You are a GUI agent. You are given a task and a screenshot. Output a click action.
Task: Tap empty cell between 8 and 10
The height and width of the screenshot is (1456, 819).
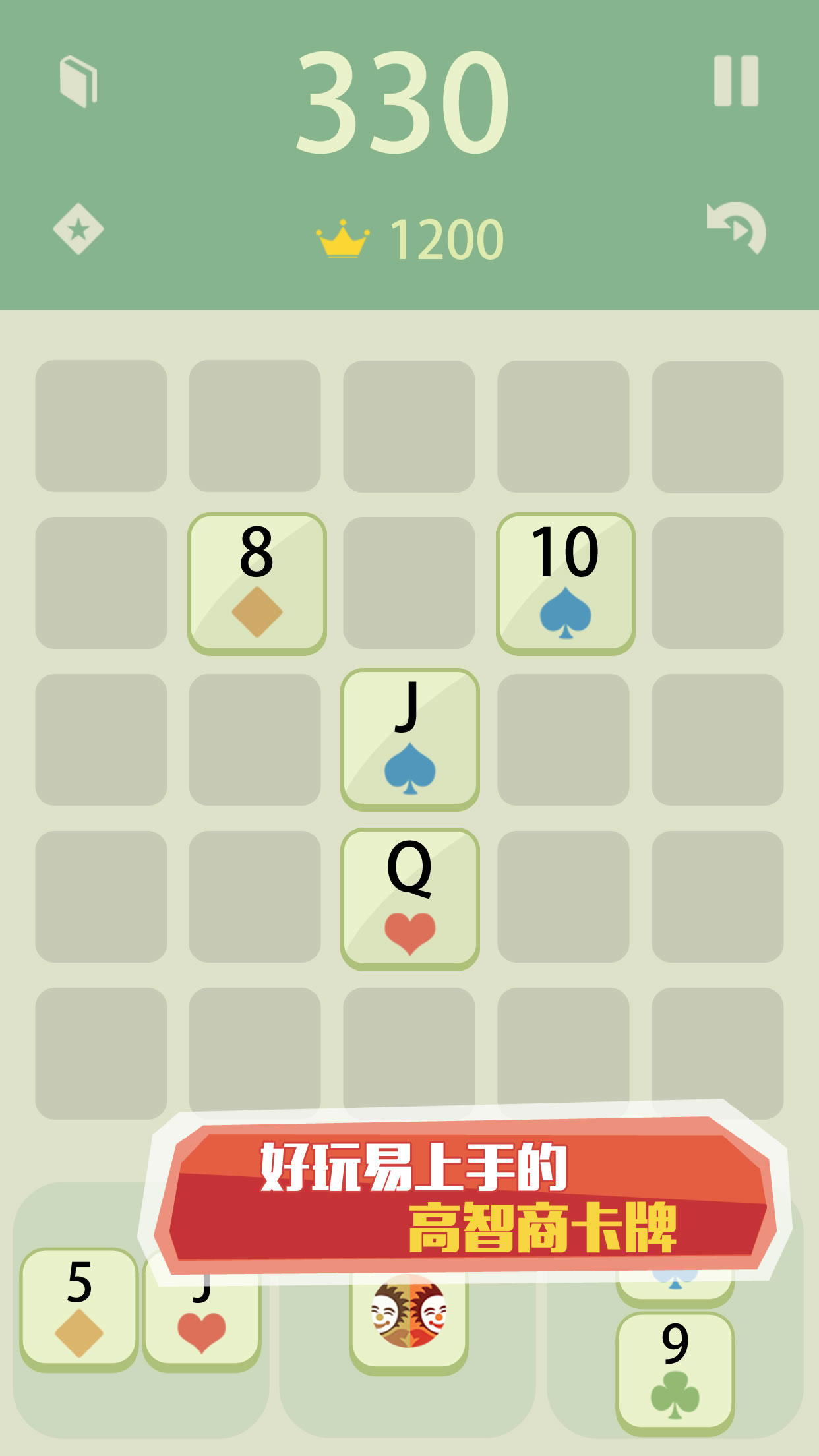point(409,583)
